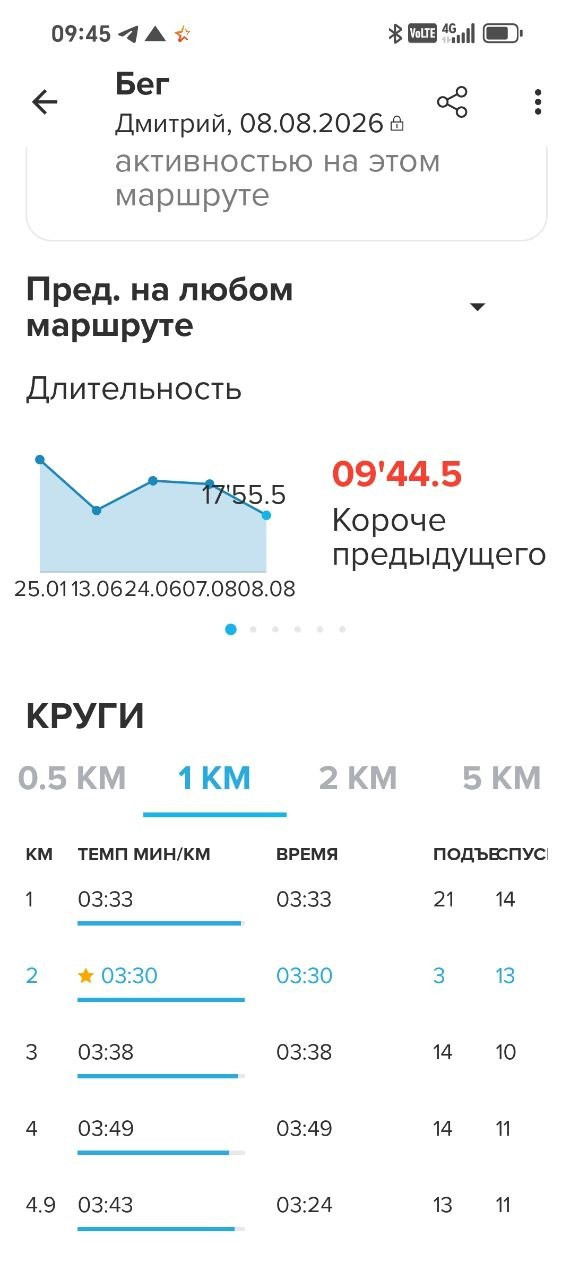Open the three-dot overflow menu
This screenshot has height=1280, width=573.
[x=538, y=102]
